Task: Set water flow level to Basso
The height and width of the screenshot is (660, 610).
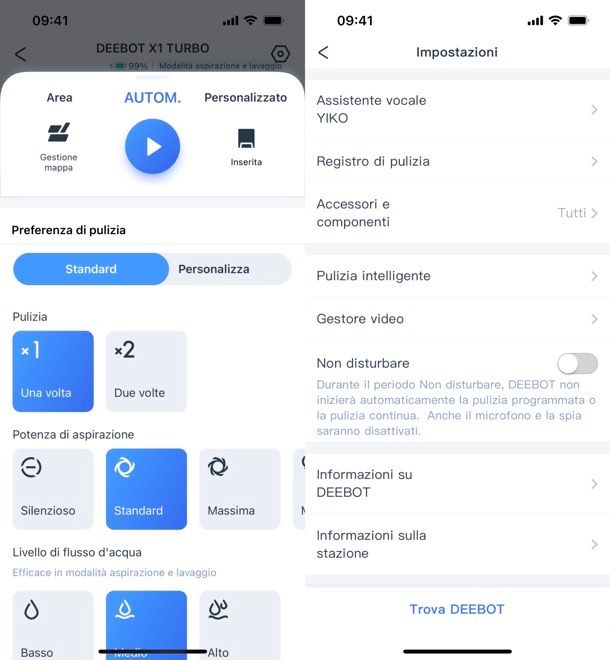Action: point(53,626)
